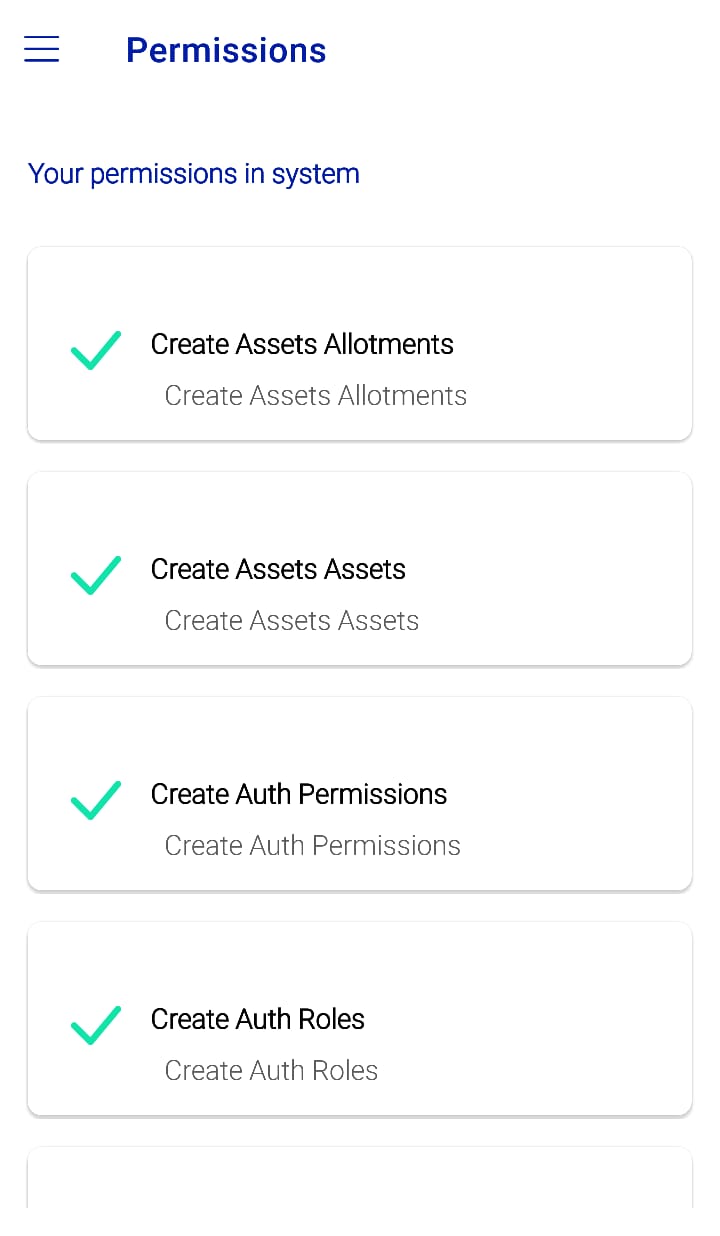Image resolution: width=720 pixels, height=1236 pixels.
Task: Tap the checkmark beside Create Assets Assets
Action: [x=95, y=575]
